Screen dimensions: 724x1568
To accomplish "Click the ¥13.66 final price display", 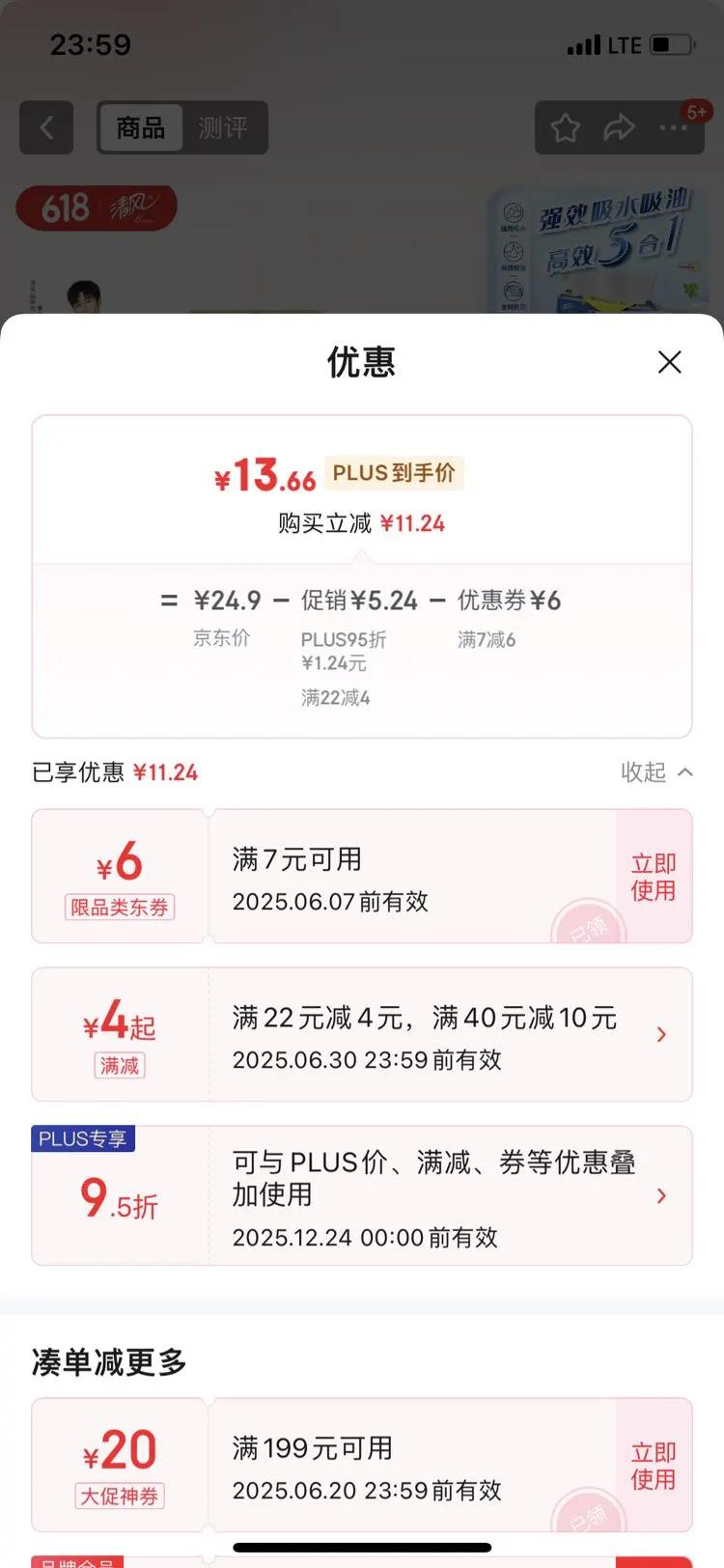I will coord(263,475).
